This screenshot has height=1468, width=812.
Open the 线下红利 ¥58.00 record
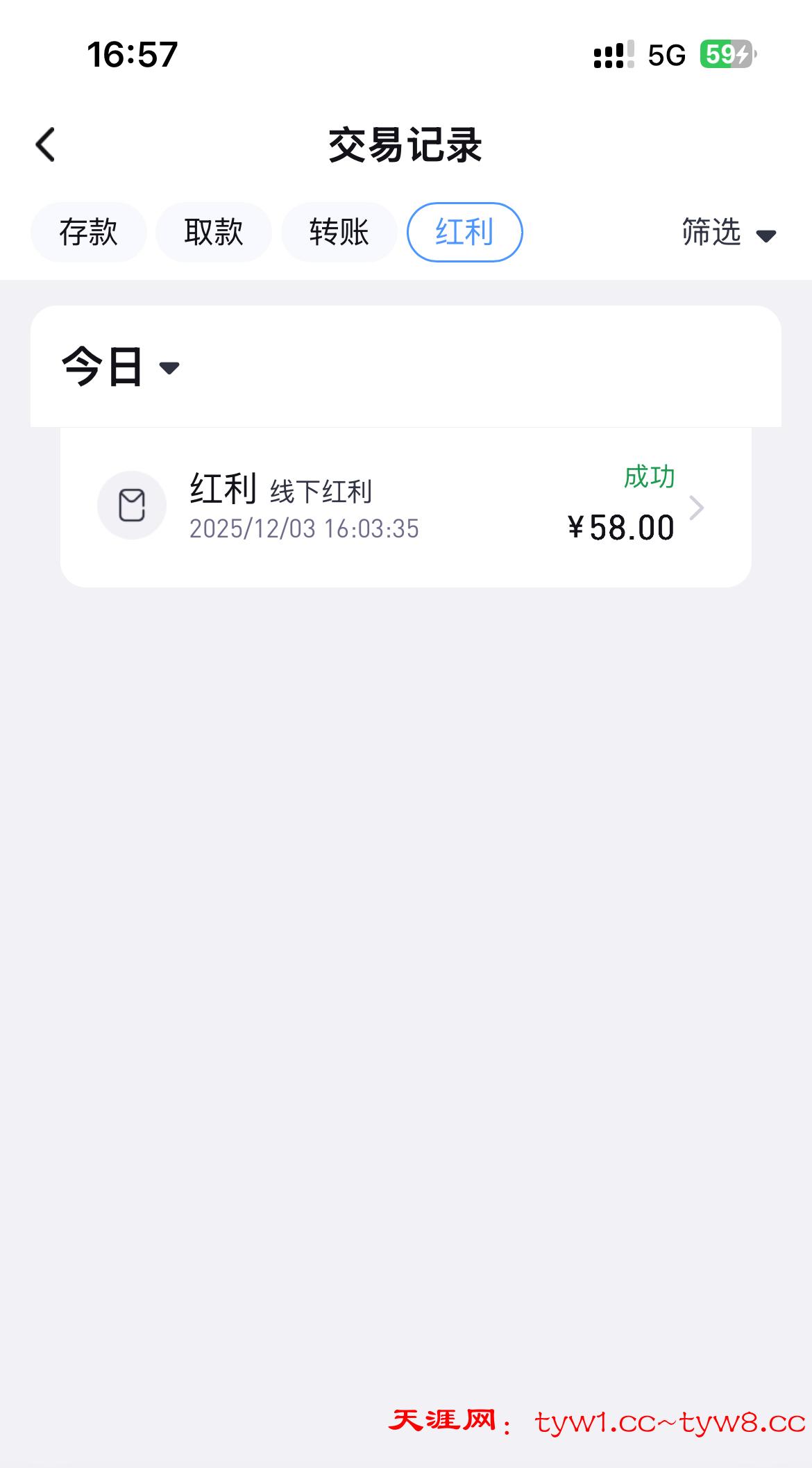[x=405, y=508]
